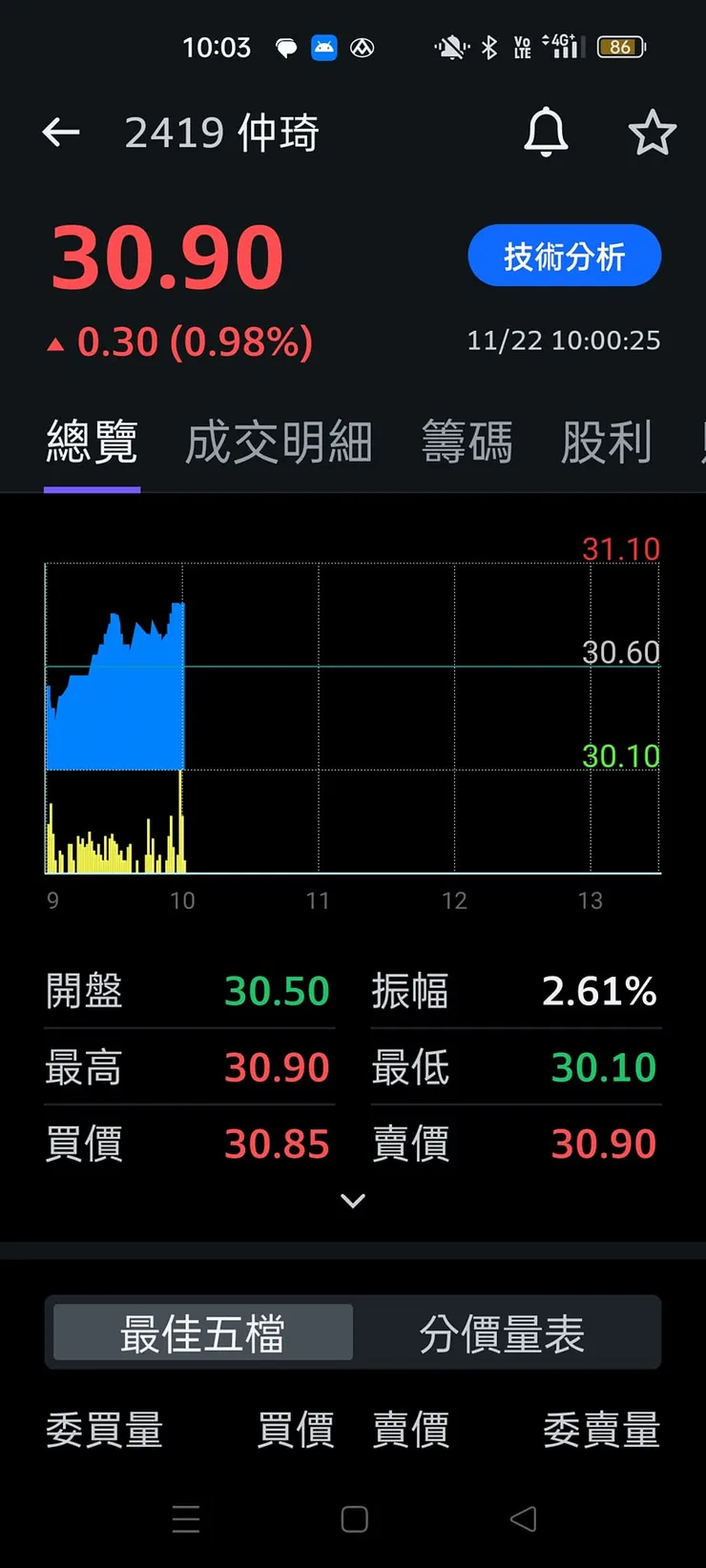Tap the 13 hour label on chart axis
This screenshot has width=706, height=1568.
tap(591, 899)
